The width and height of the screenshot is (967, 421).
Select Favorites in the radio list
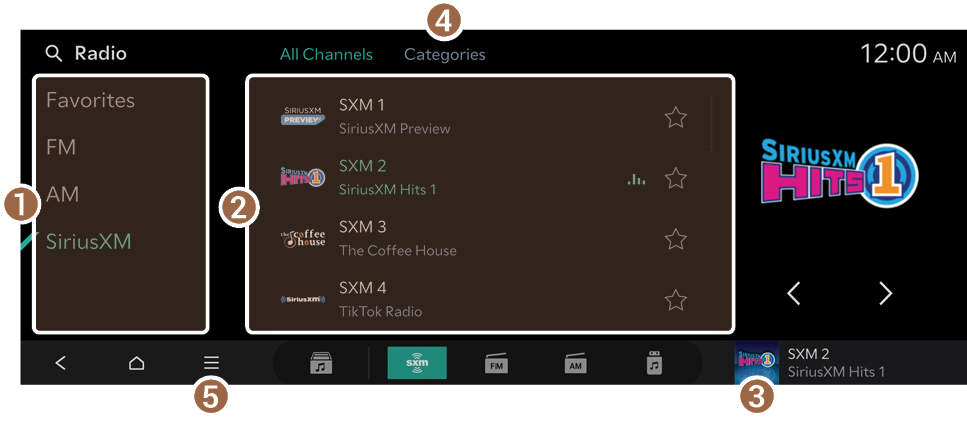click(90, 101)
